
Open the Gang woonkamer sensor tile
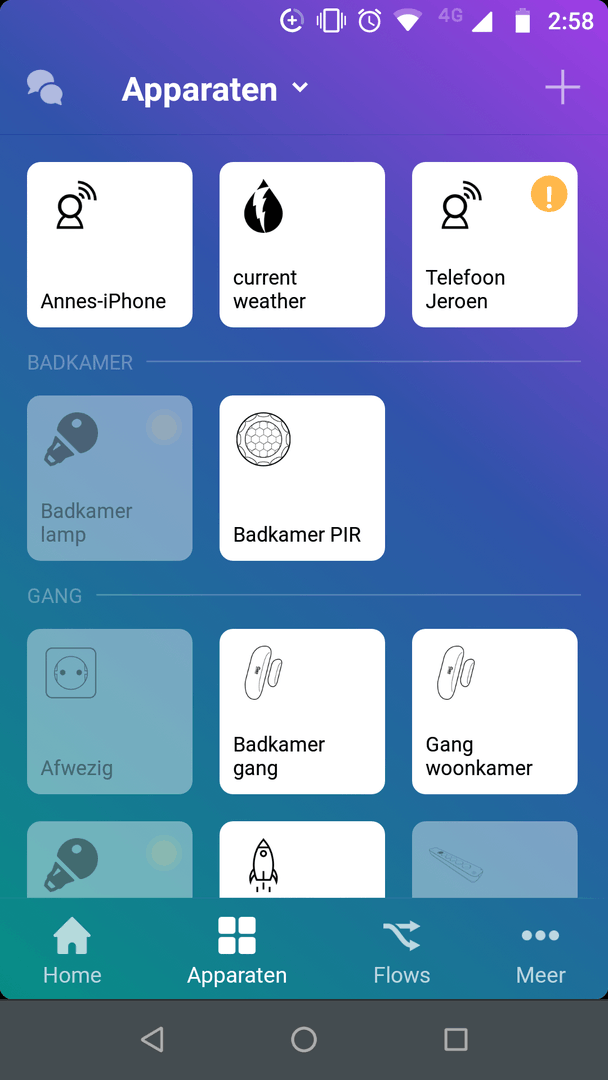tap(494, 711)
